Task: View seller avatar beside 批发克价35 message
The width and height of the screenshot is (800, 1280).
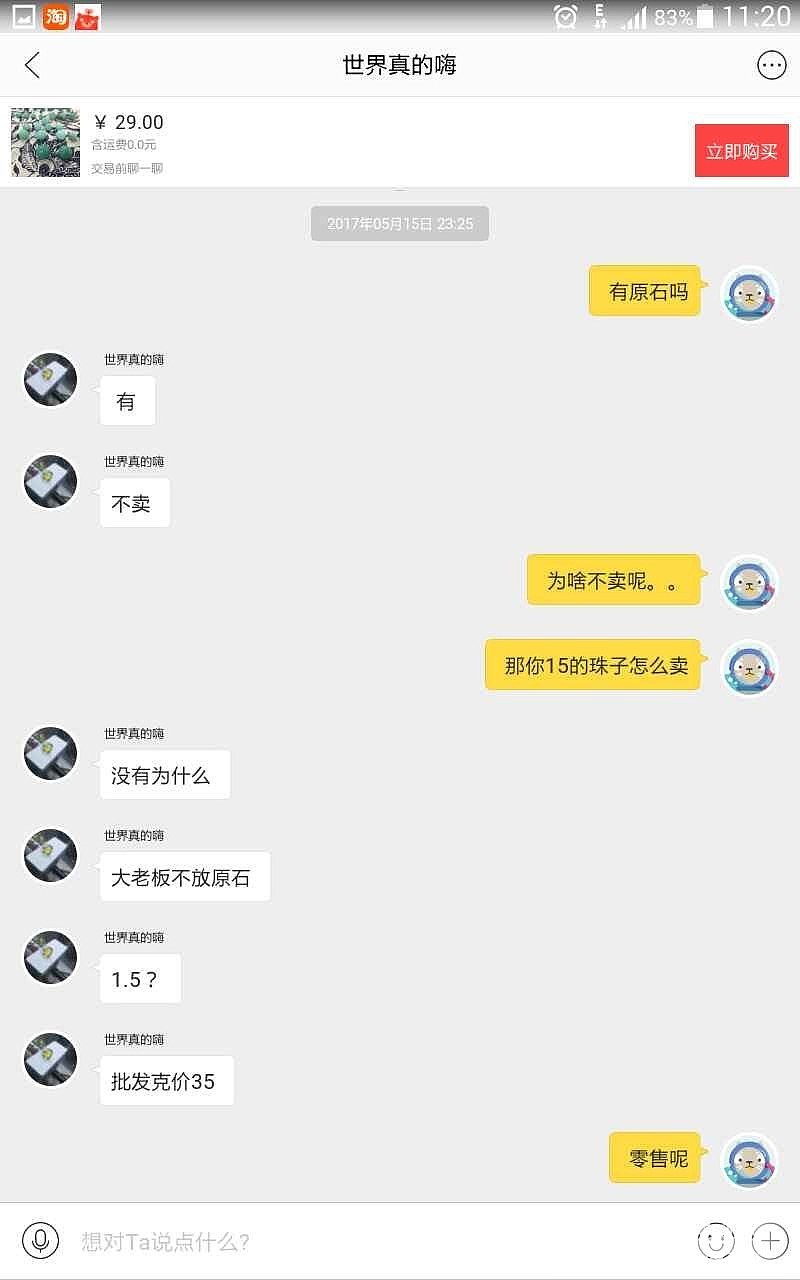Action: point(50,1059)
